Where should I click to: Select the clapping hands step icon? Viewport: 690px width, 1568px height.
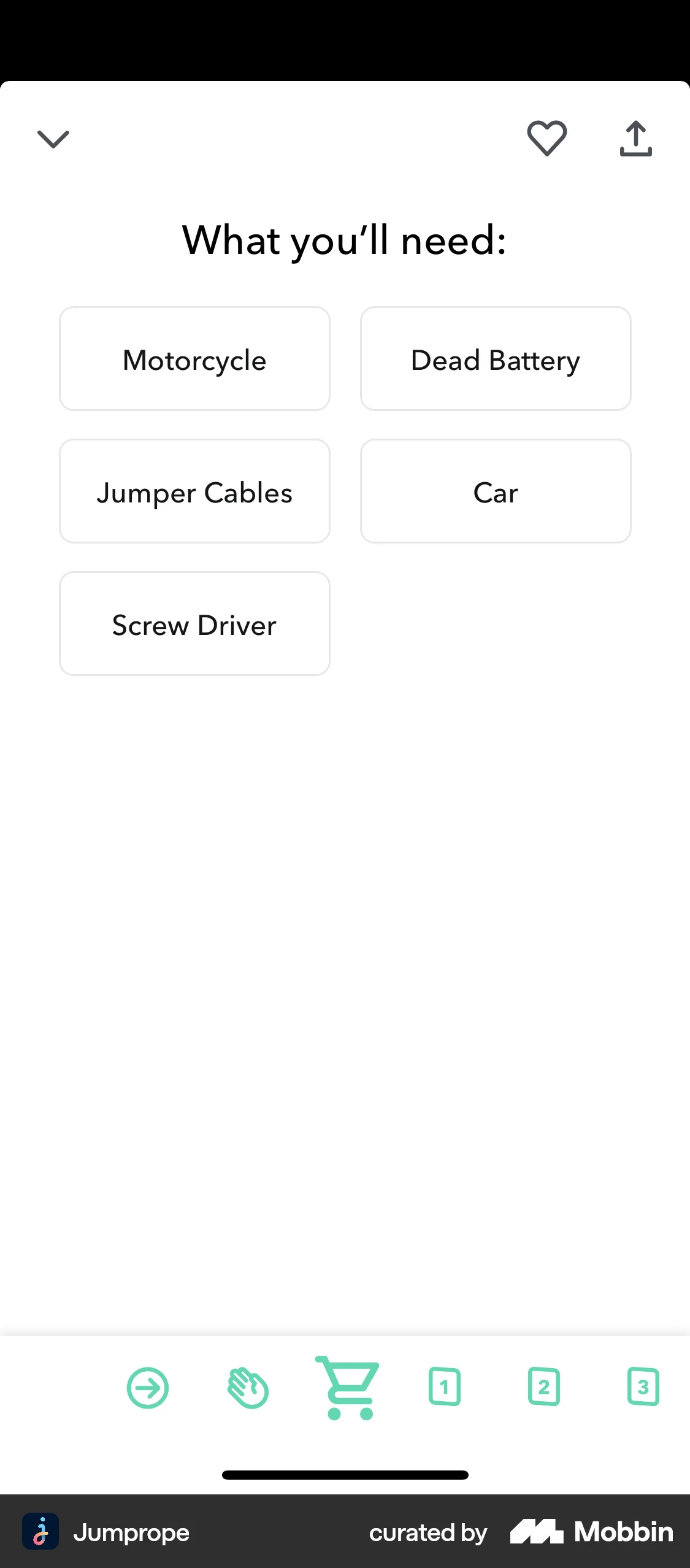click(247, 1388)
